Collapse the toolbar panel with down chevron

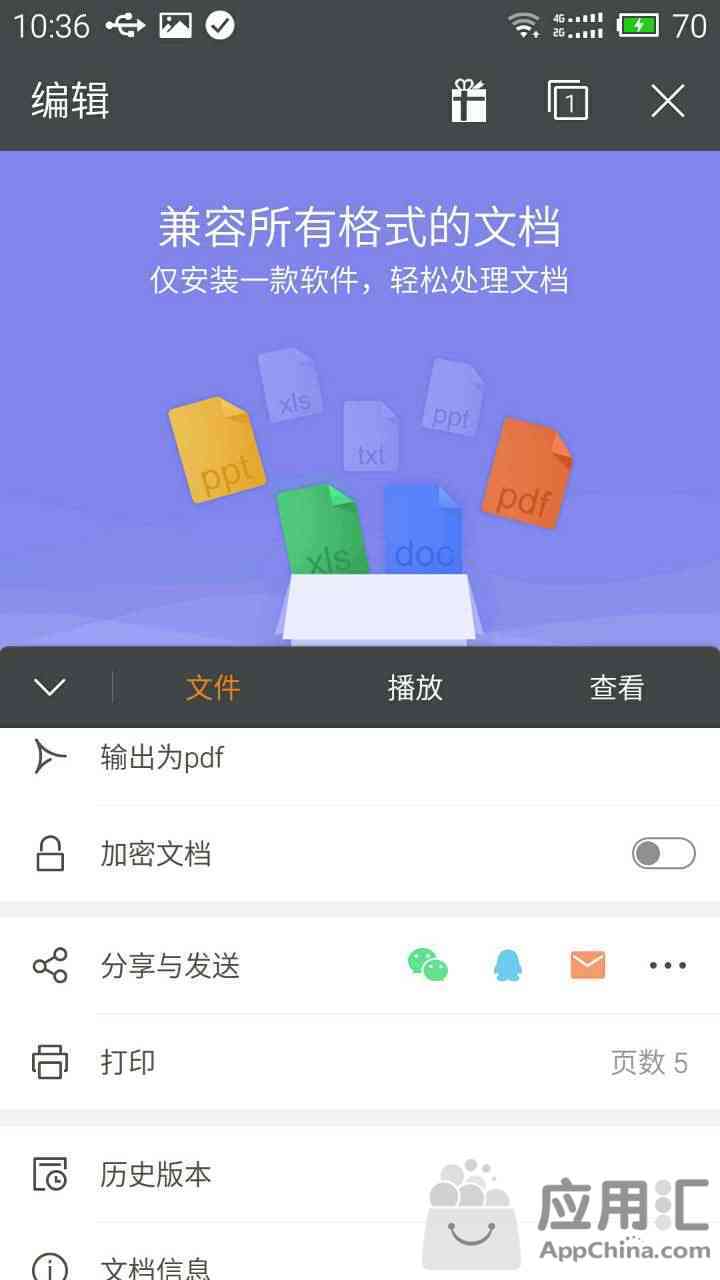point(49,687)
